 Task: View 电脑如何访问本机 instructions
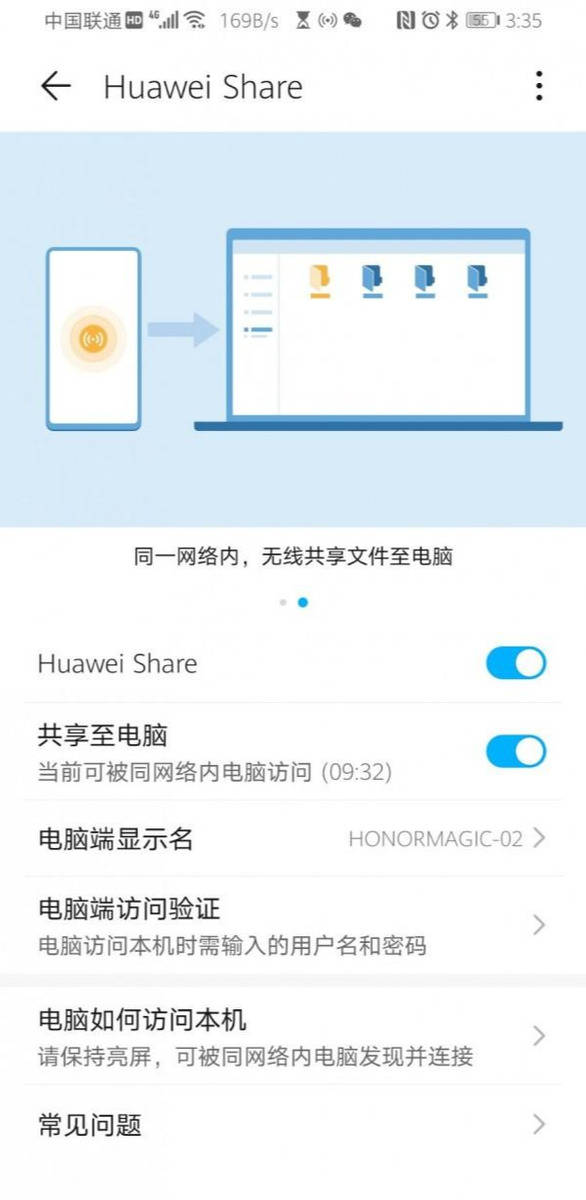(x=293, y=1037)
